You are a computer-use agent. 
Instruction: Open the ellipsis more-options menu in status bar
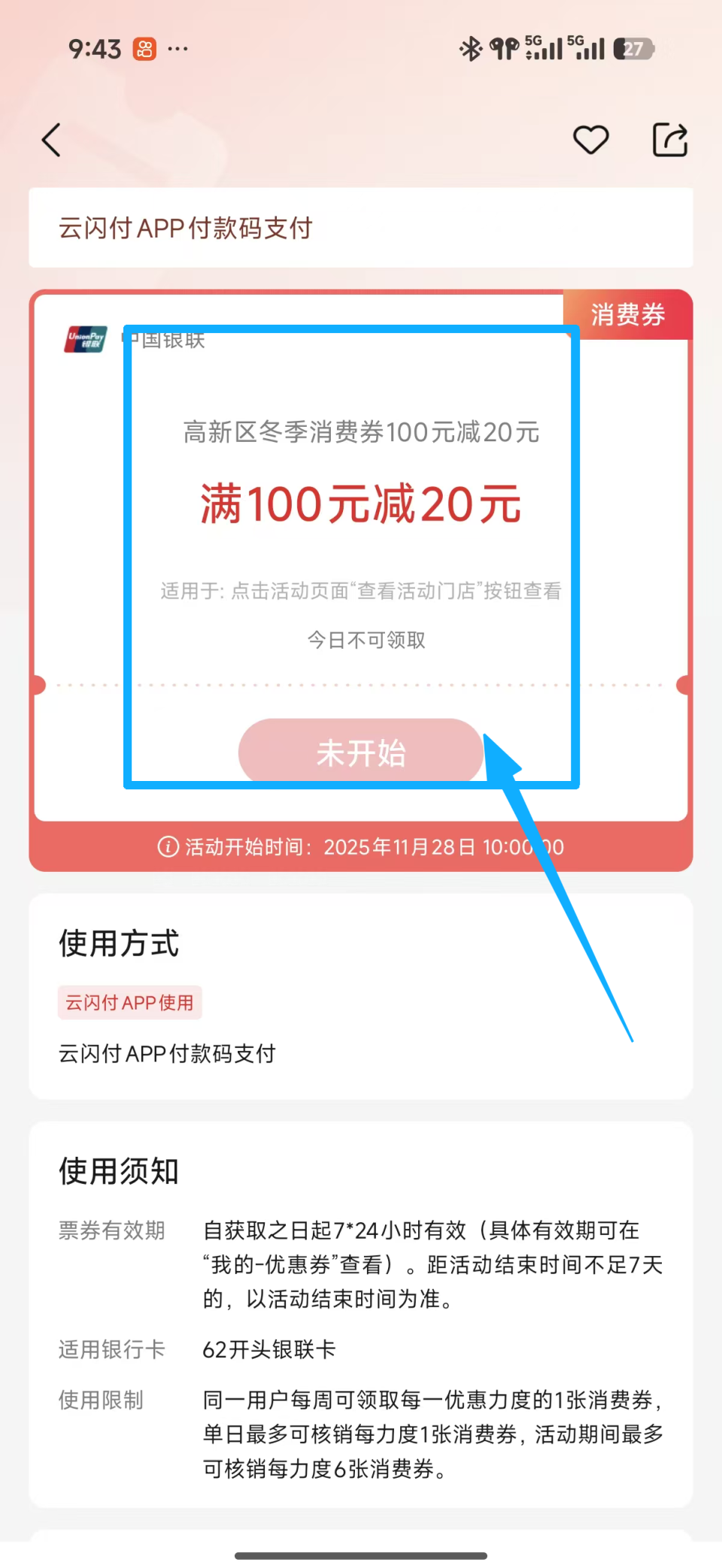(178, 48)
